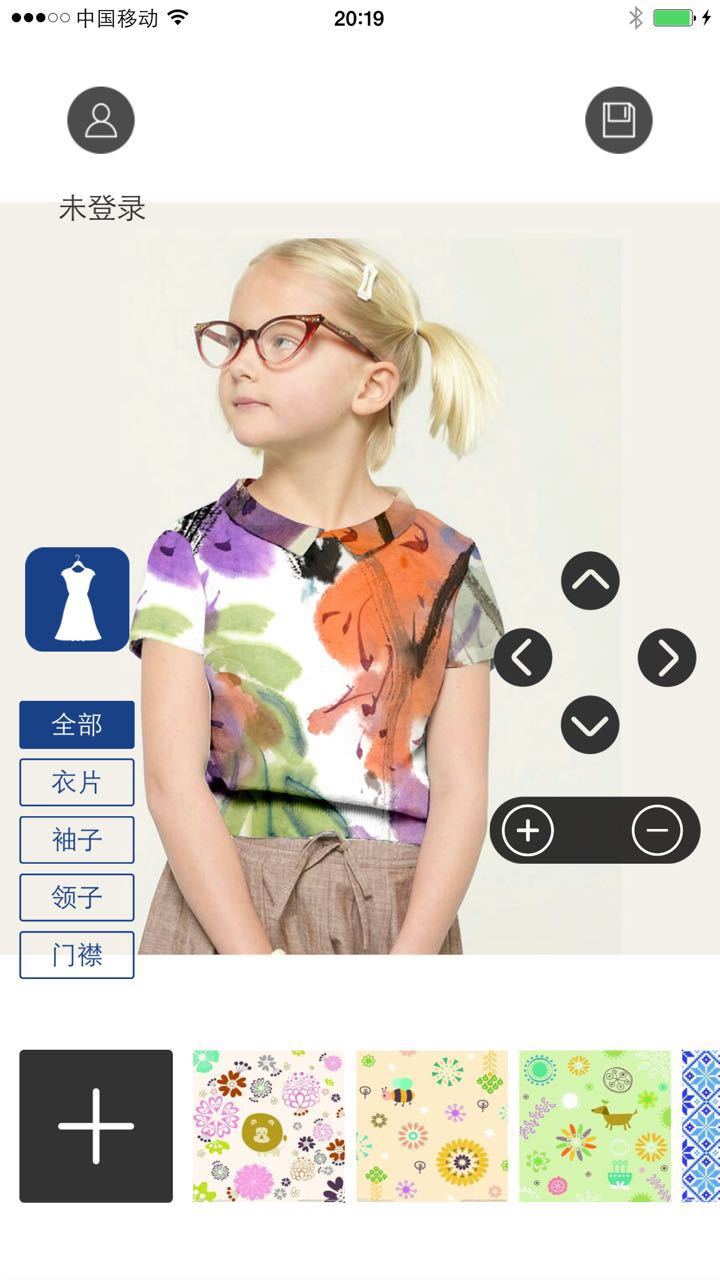Move the pattern left with the left arrow
Image resolution: width=720 pixels, height=1280 pixels.
pyautogui.click(x=523, y=657)
